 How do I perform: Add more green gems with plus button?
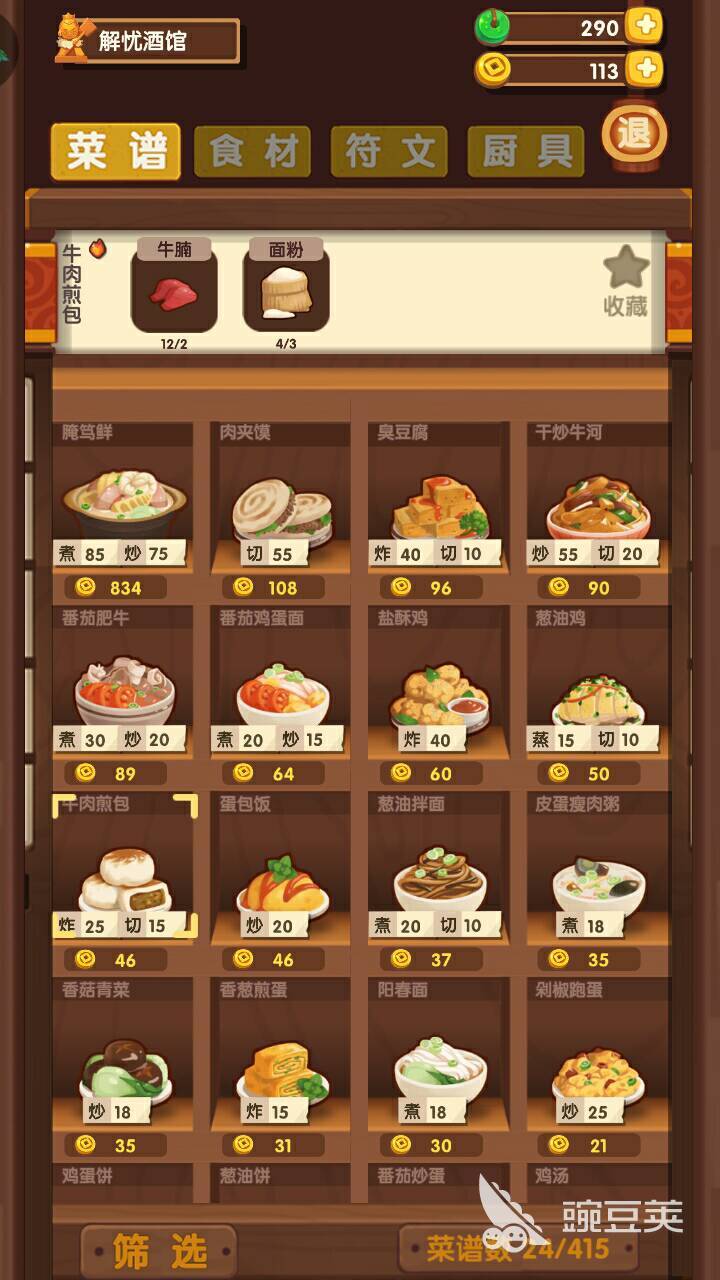tap(645, 26)
